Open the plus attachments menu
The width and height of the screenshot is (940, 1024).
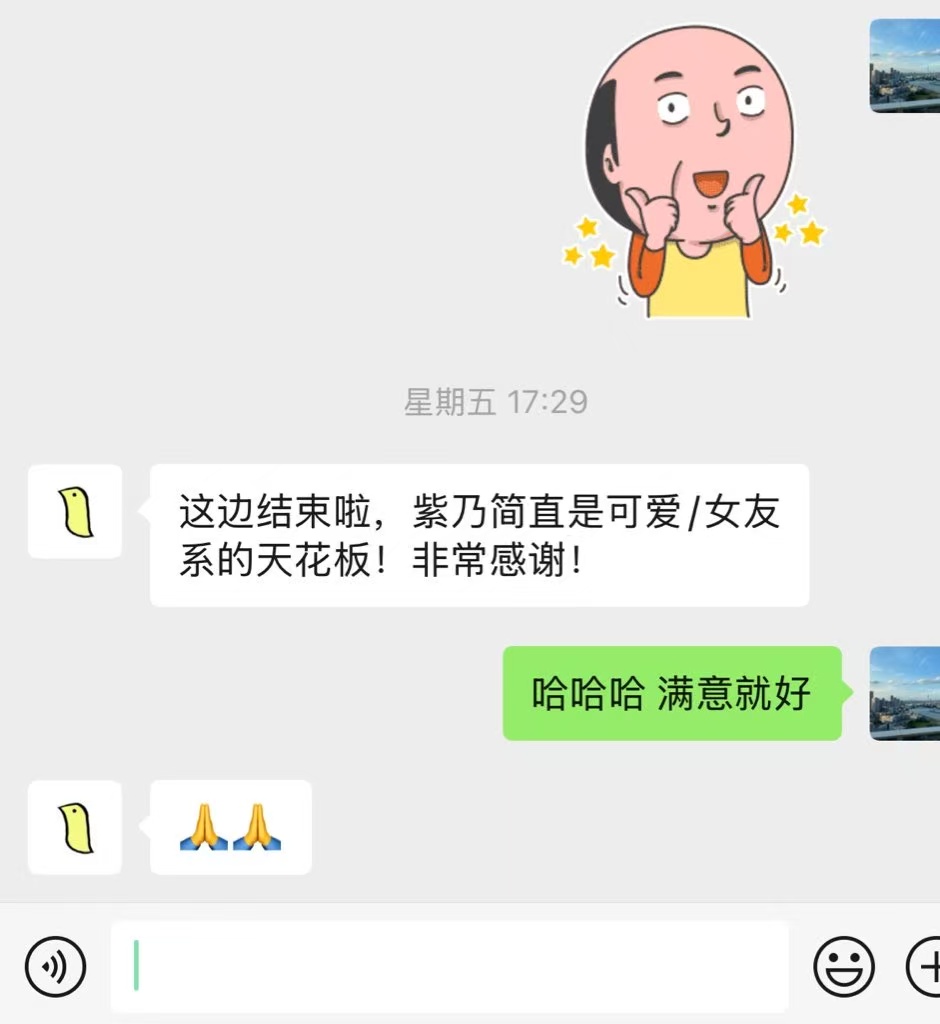(926, 966)
